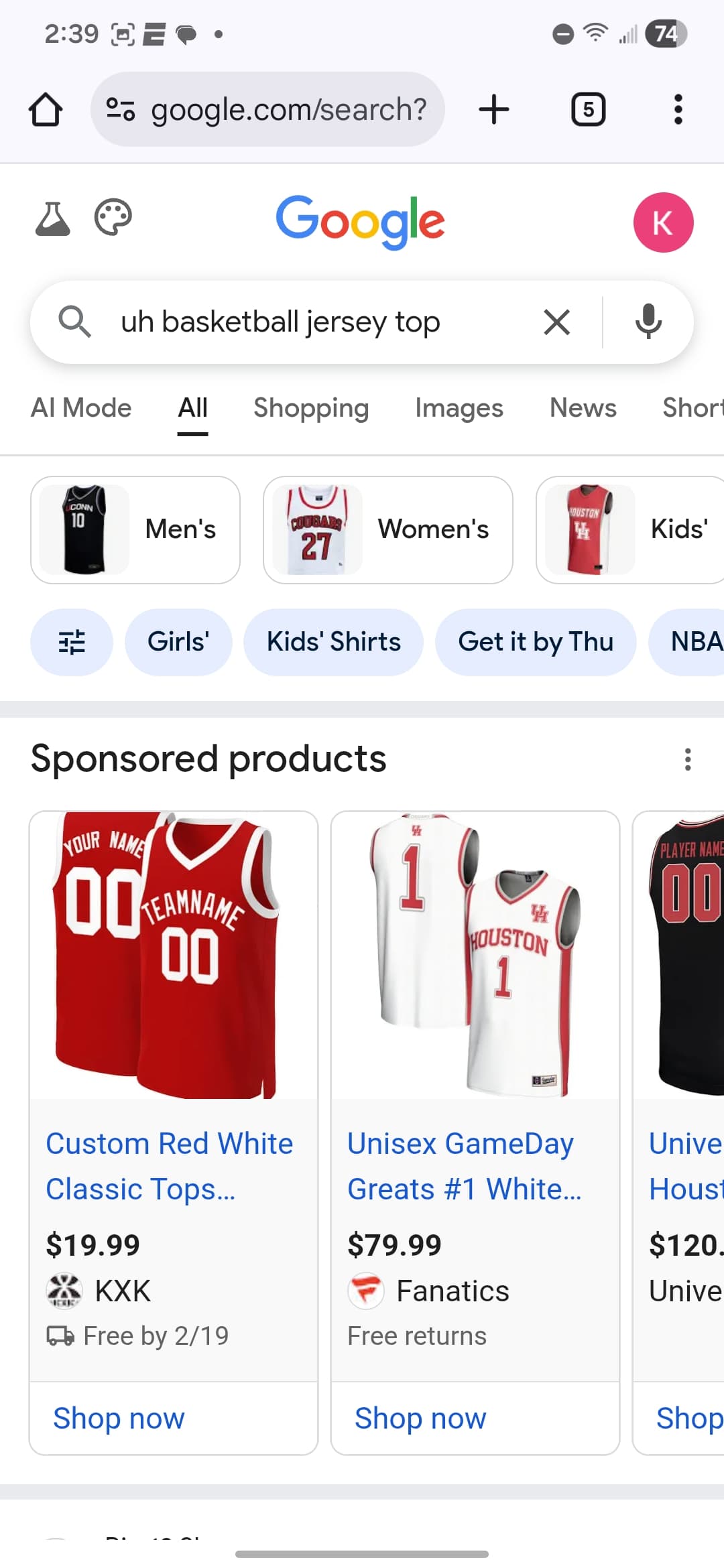Open a new browser tab

494,109
